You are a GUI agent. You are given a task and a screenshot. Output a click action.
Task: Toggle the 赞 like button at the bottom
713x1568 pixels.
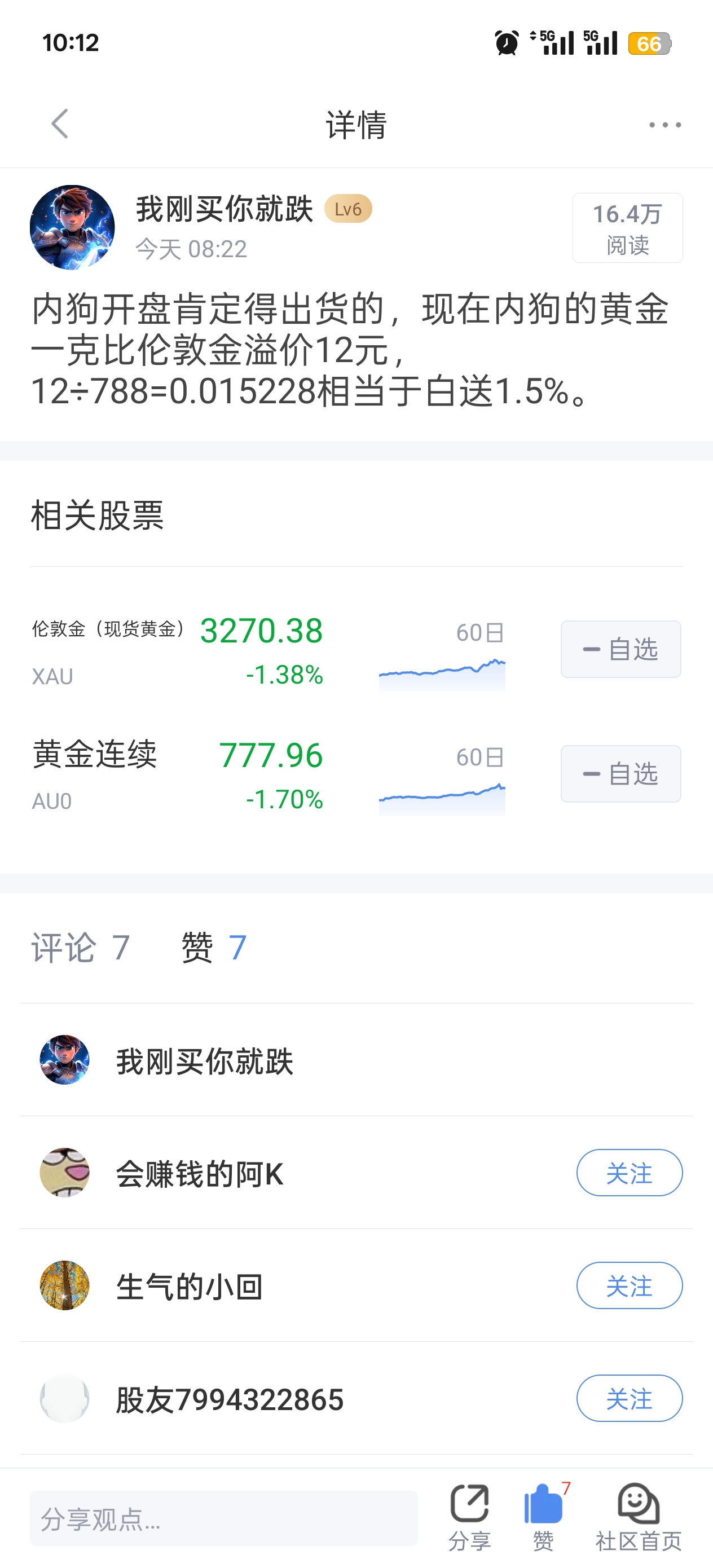tap(543, 1517)
